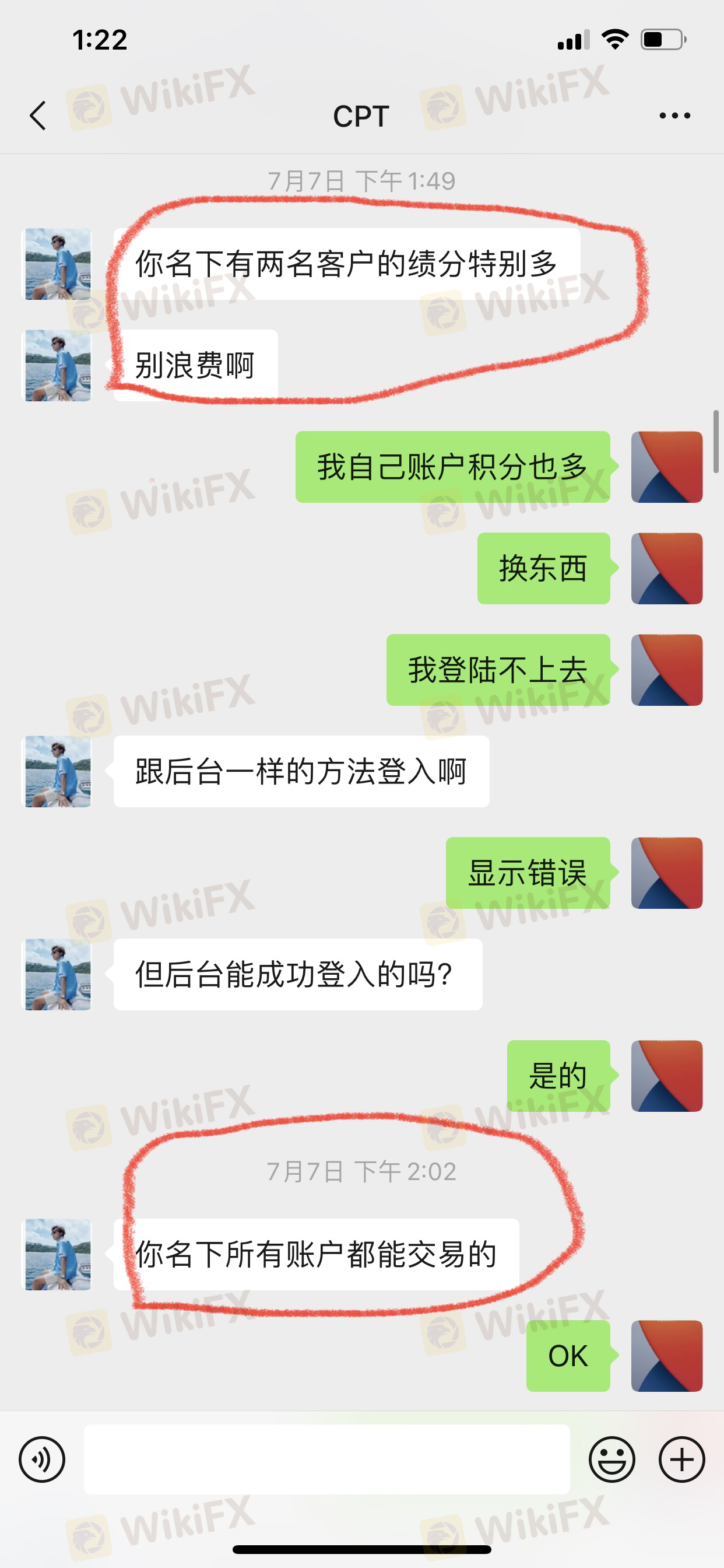Open contact avatar beside 别浪费啊 message
This screenshot has height=1568, width=724.
58,365
